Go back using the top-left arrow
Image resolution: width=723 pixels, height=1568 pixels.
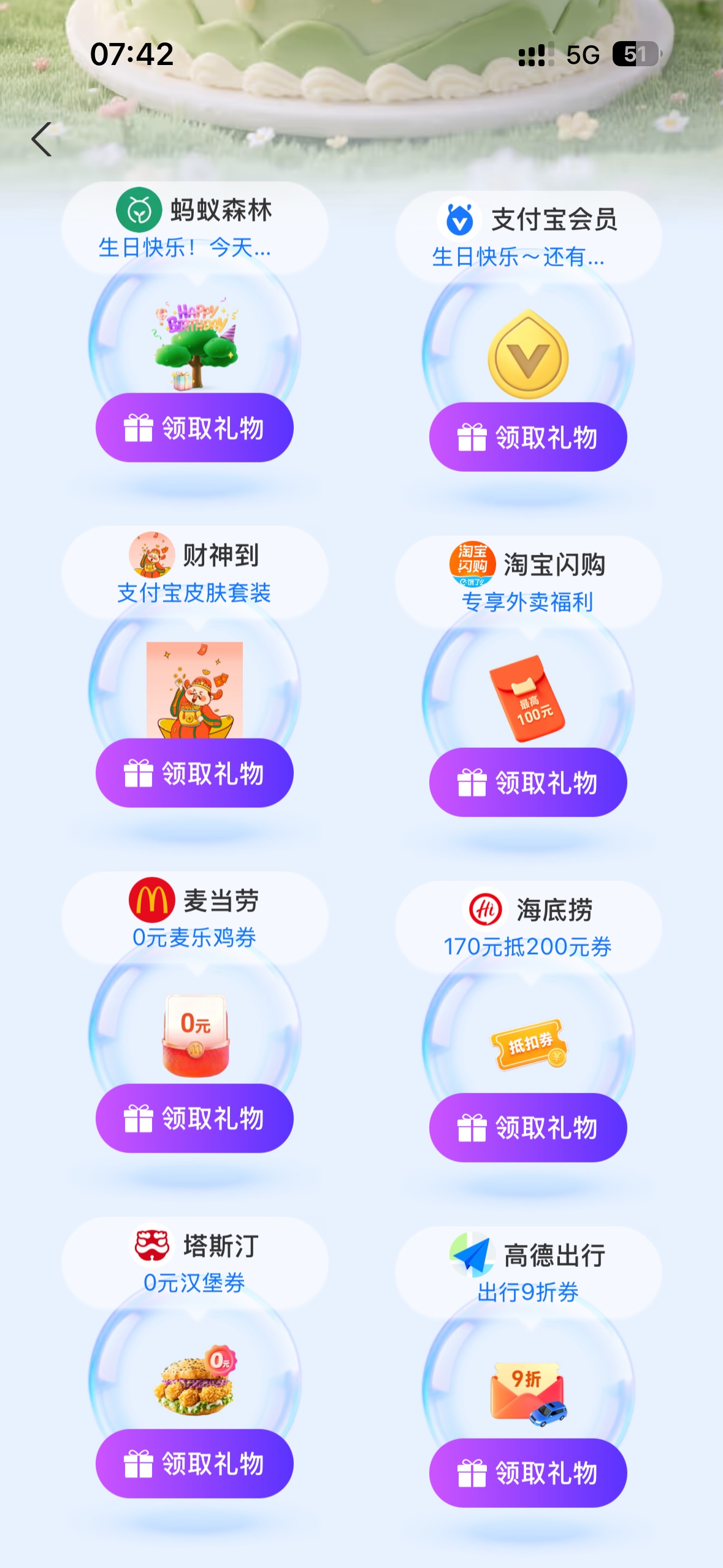point(42,139)
